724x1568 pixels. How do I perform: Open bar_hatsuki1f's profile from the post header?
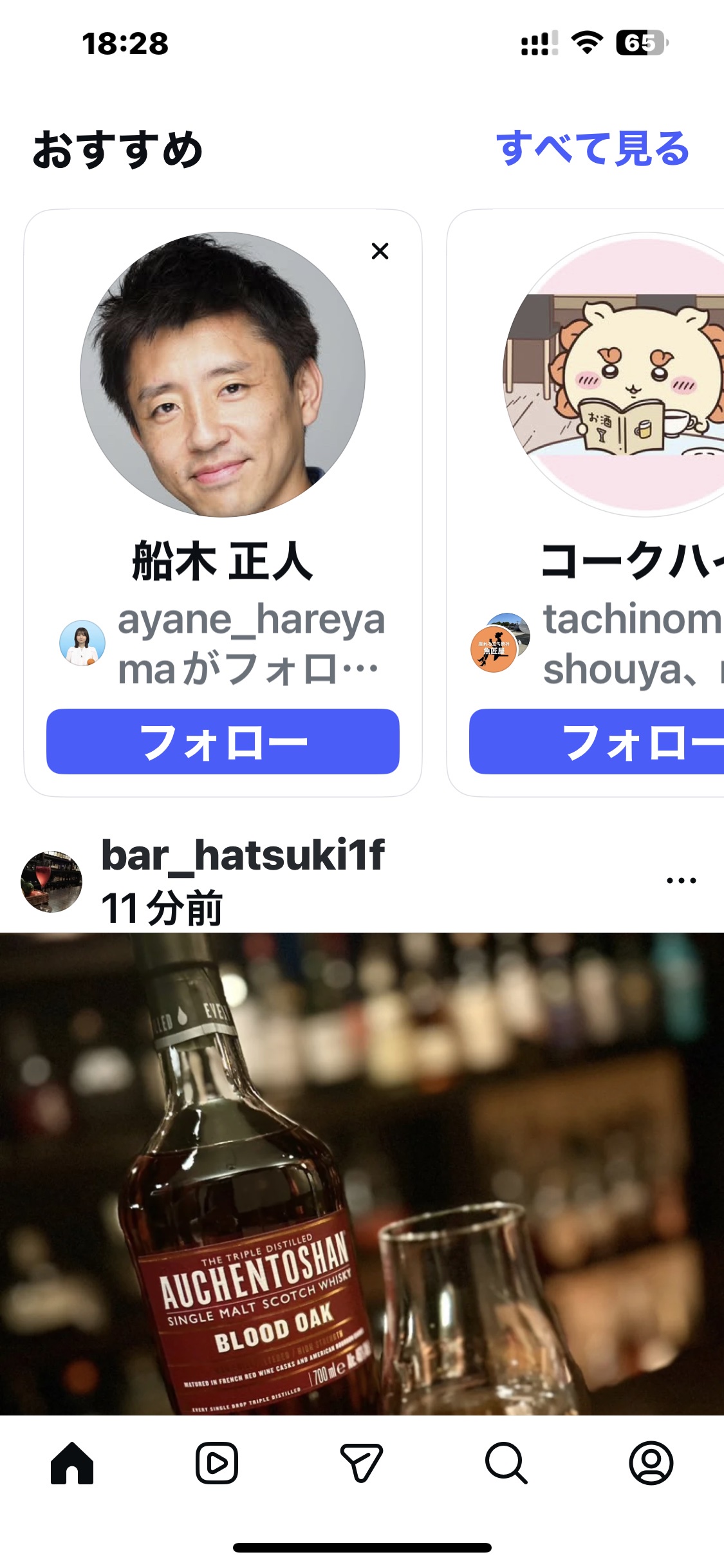pos(243,856)
